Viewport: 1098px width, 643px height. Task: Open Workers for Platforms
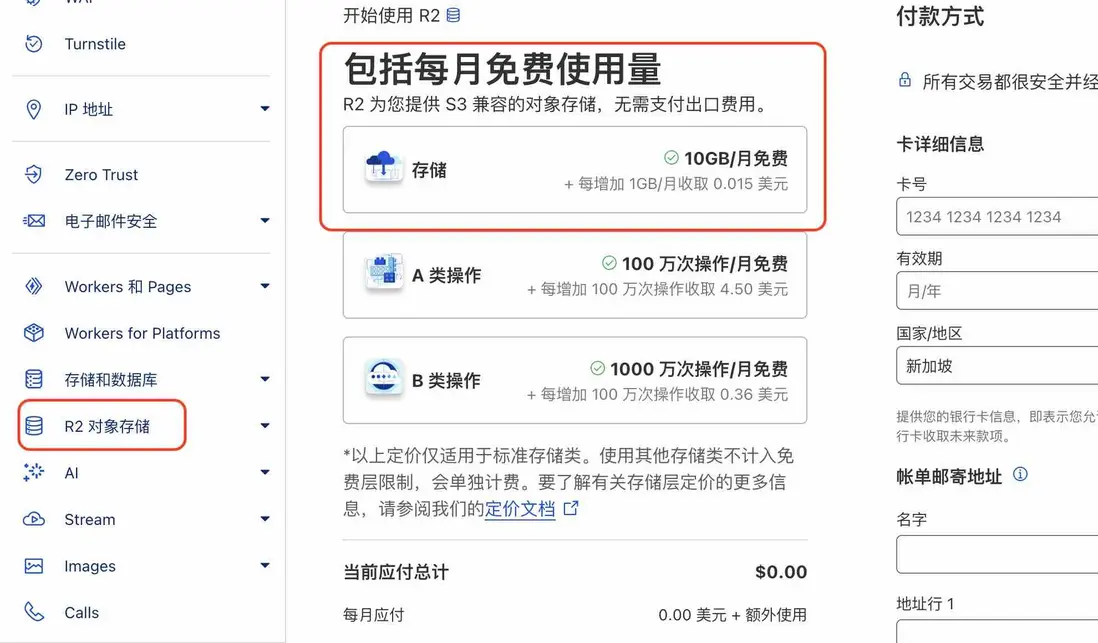click(142, 333)
